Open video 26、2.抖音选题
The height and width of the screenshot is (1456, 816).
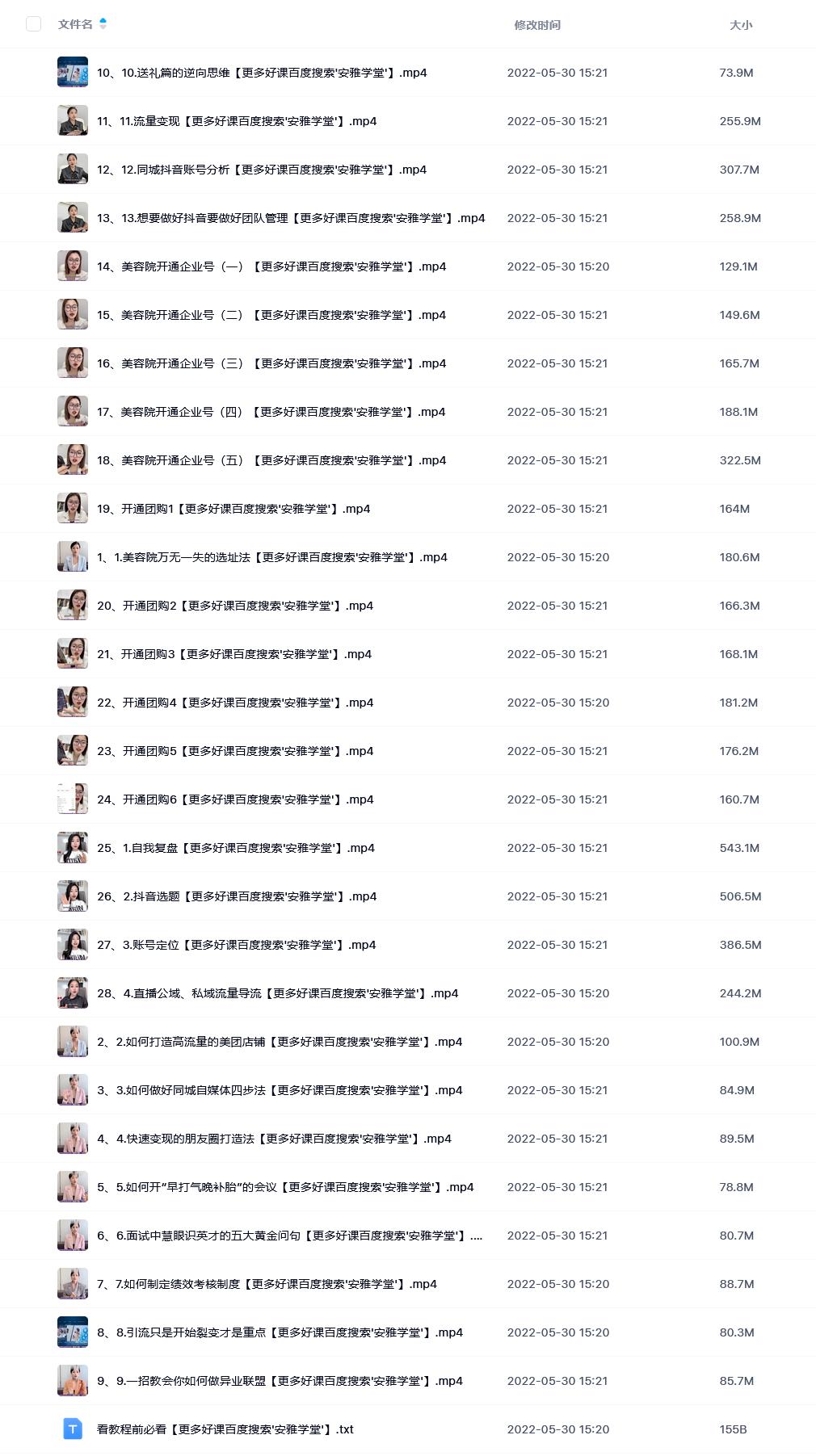(x=237, y=896)
